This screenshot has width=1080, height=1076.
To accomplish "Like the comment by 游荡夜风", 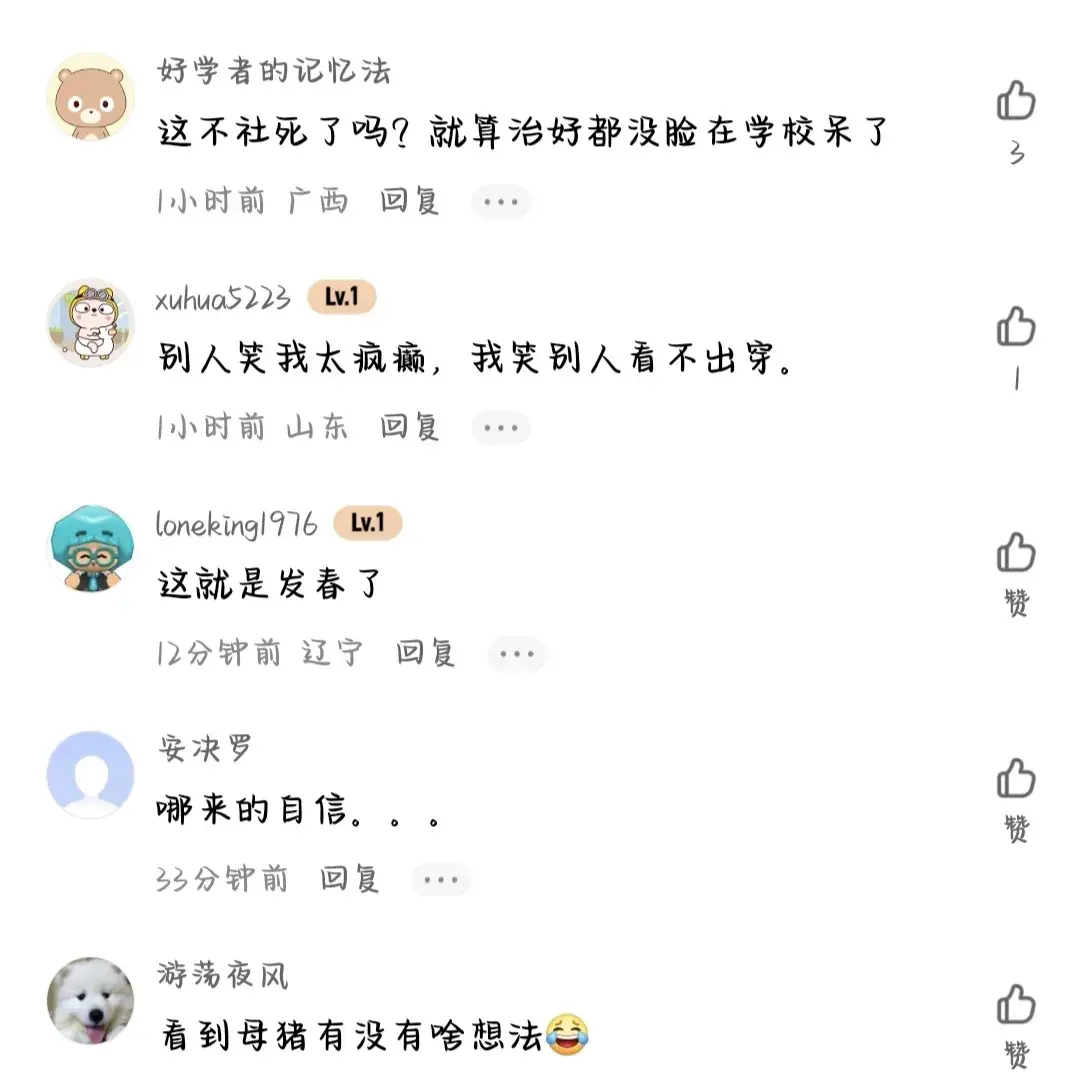I will (x=1016, y=1005).
